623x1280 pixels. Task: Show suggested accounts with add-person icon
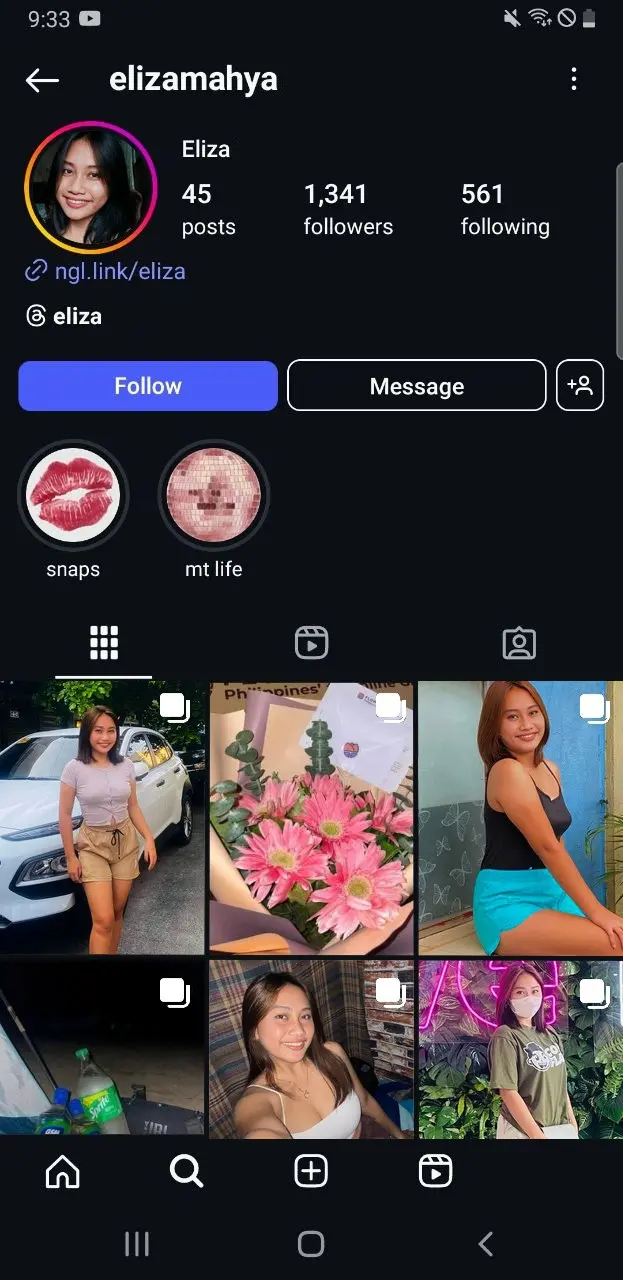click(x=580, y=386)
